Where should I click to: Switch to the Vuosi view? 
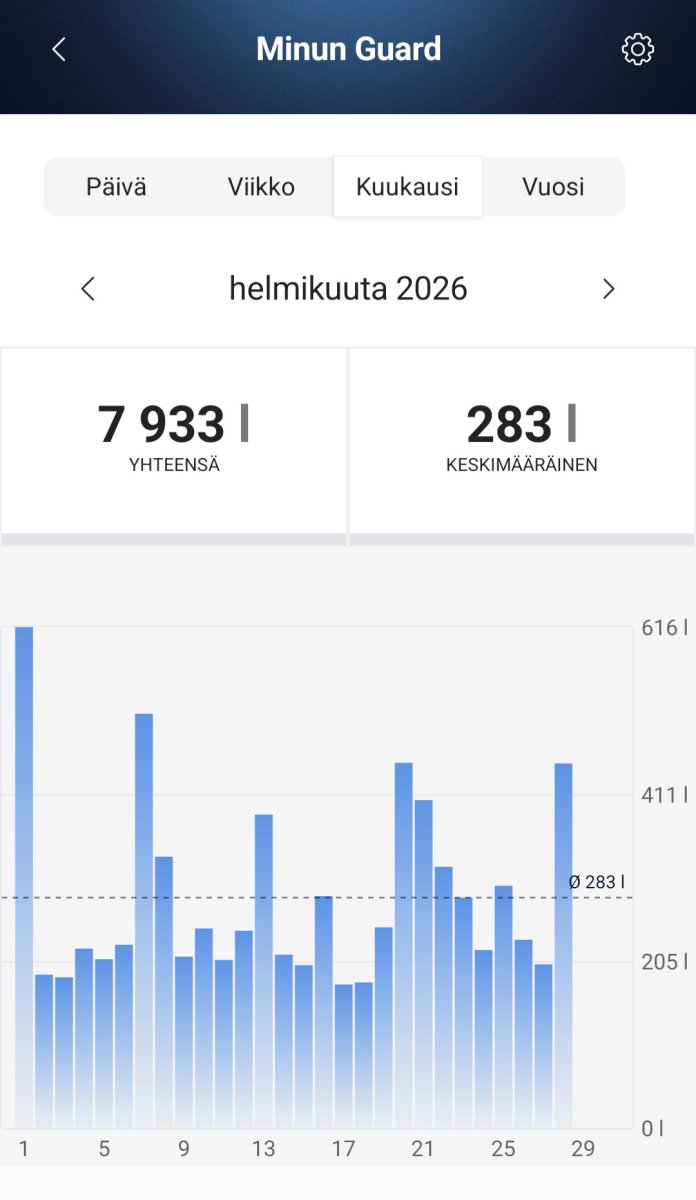pyautogui.click(x=553, y=186)
